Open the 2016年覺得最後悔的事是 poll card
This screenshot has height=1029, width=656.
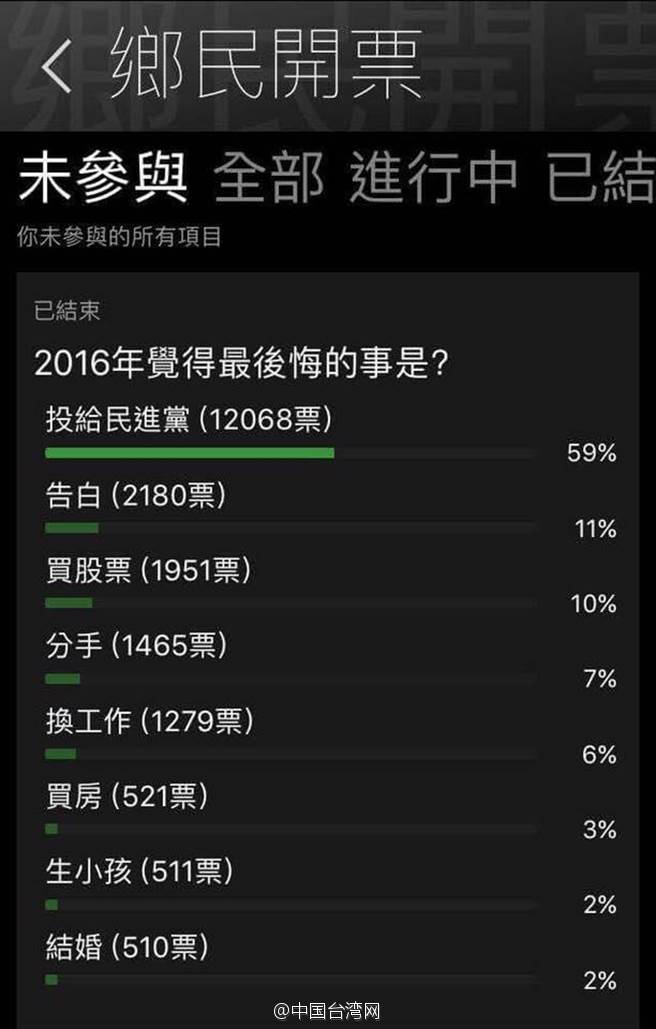tap(240, 363)
